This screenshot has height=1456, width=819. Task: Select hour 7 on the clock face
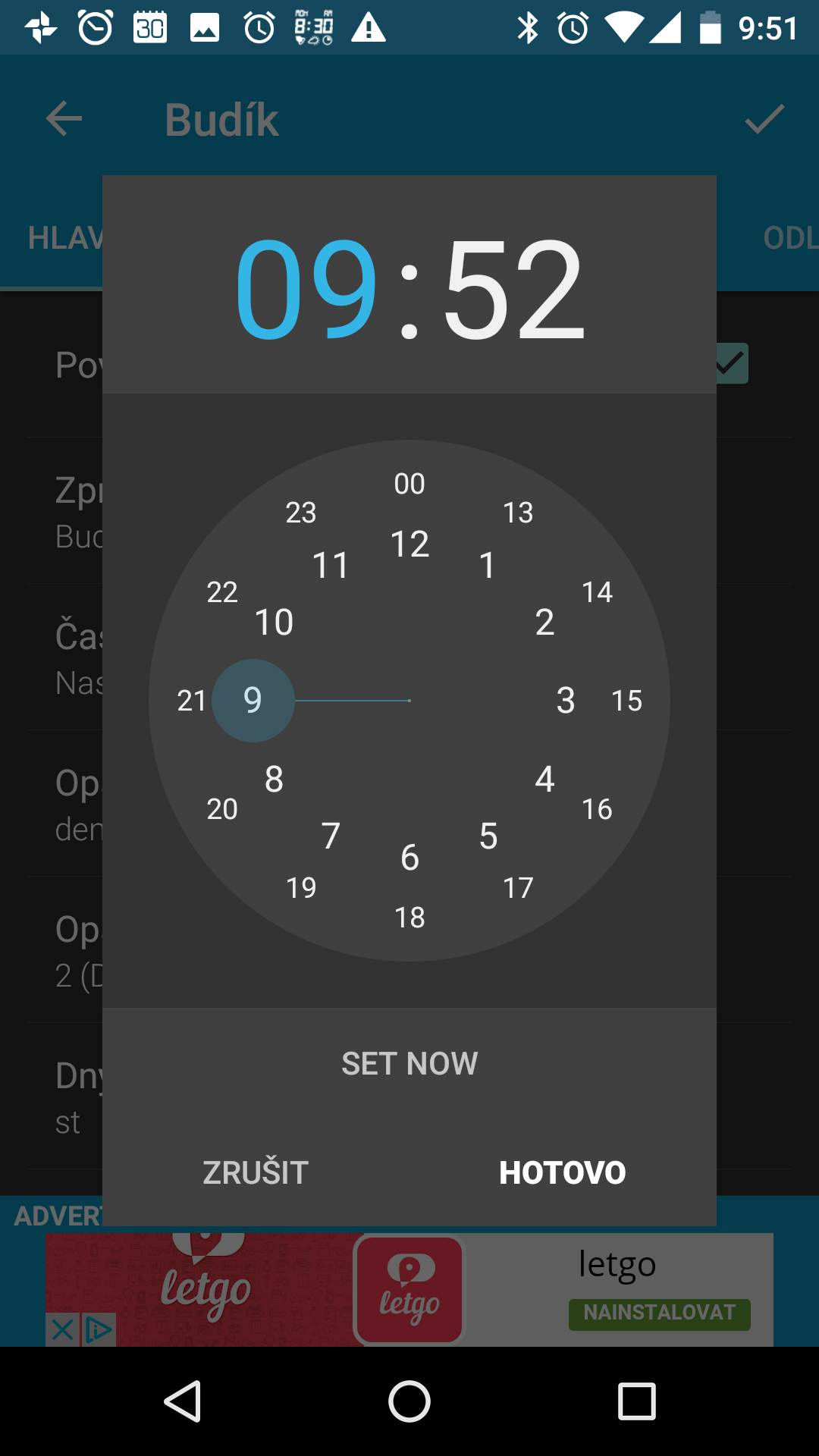point(331,836)
